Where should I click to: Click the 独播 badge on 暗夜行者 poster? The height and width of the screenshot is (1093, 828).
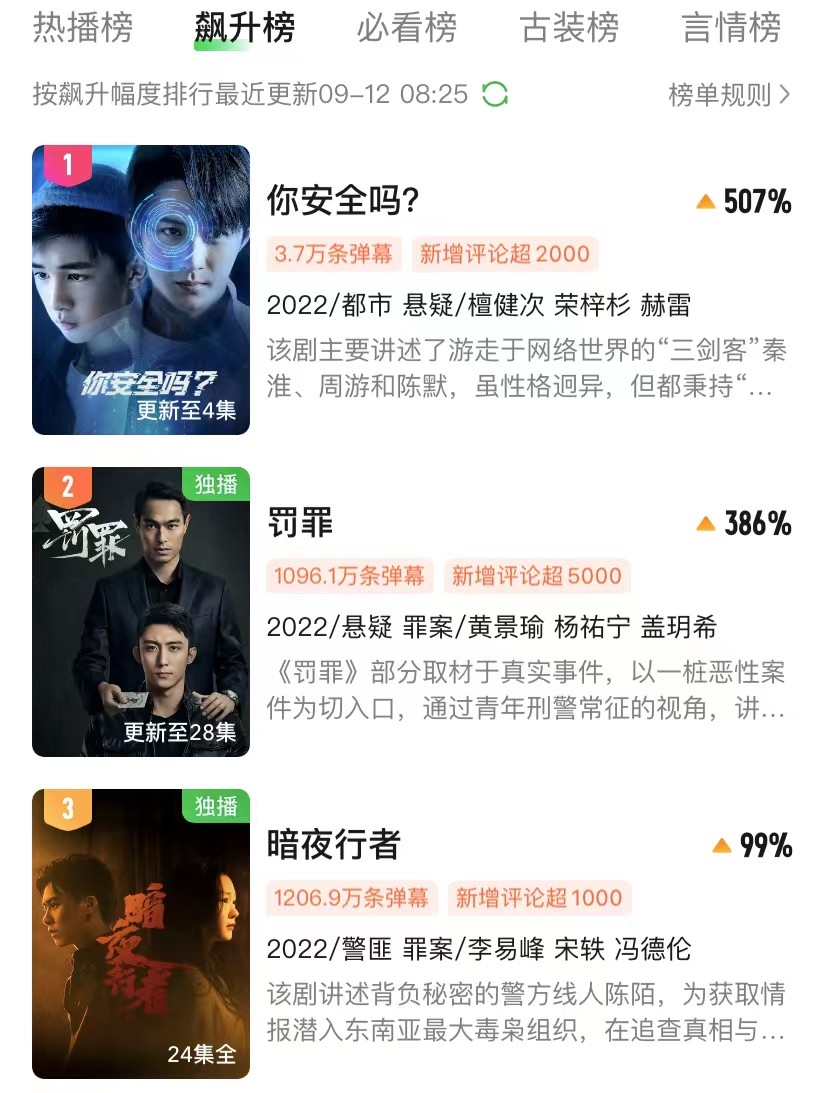point(215,807)
